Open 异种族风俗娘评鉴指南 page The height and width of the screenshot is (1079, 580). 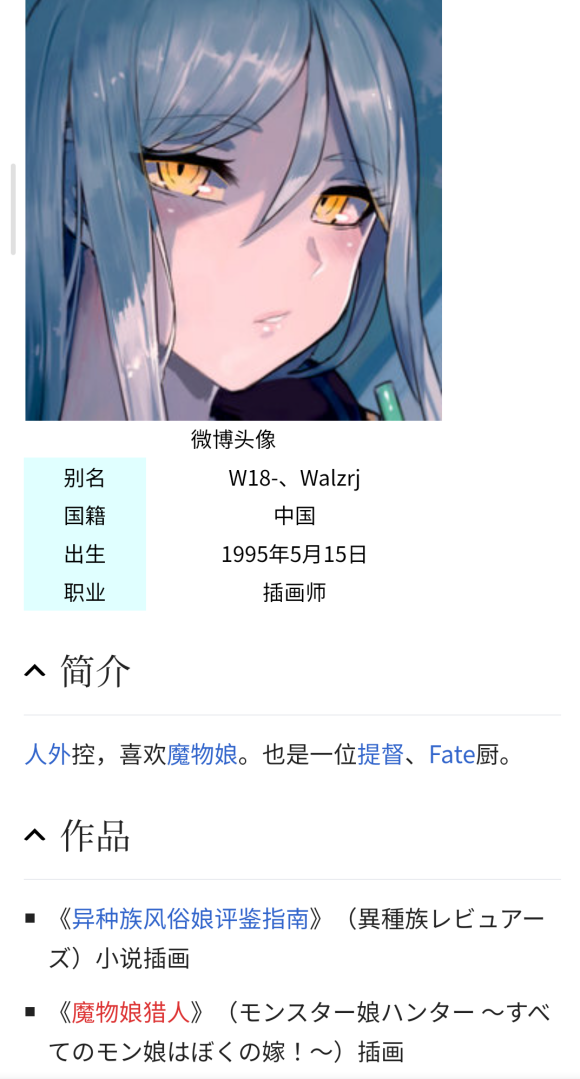click(190, 919)
